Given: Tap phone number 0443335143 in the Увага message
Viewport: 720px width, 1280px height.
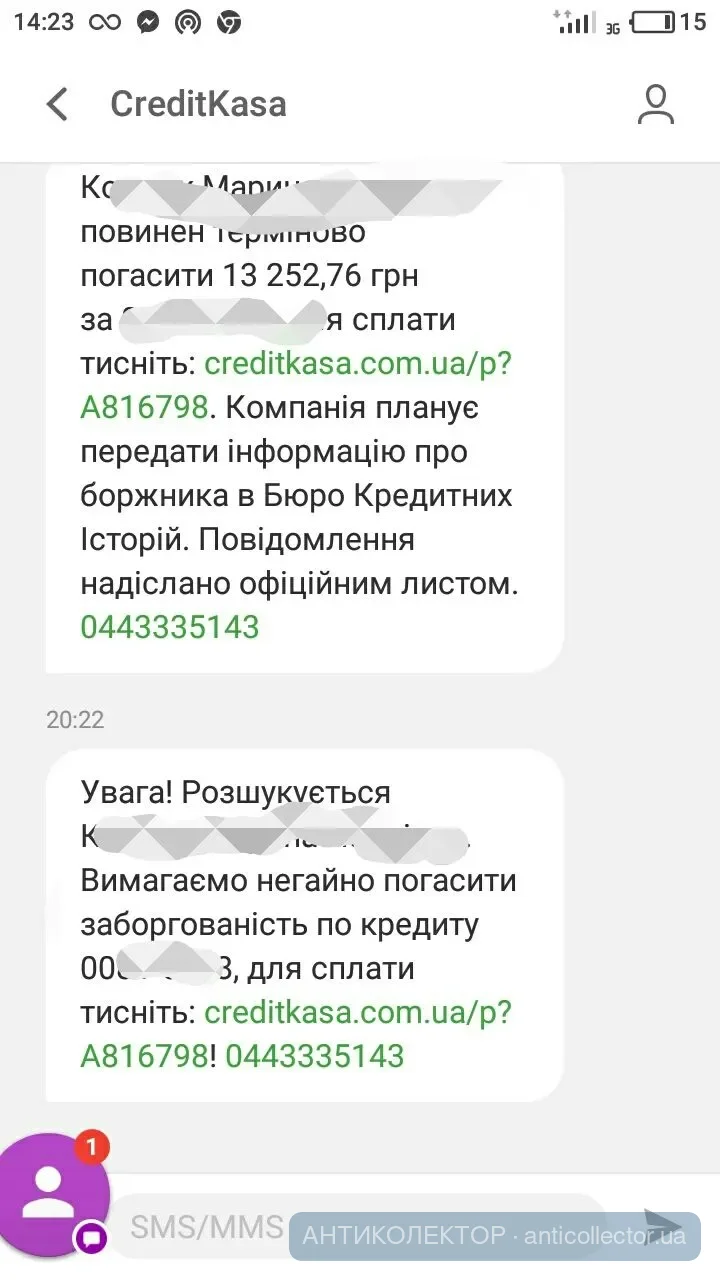Looking at the screenshot, I should [x=314, y=1056].
